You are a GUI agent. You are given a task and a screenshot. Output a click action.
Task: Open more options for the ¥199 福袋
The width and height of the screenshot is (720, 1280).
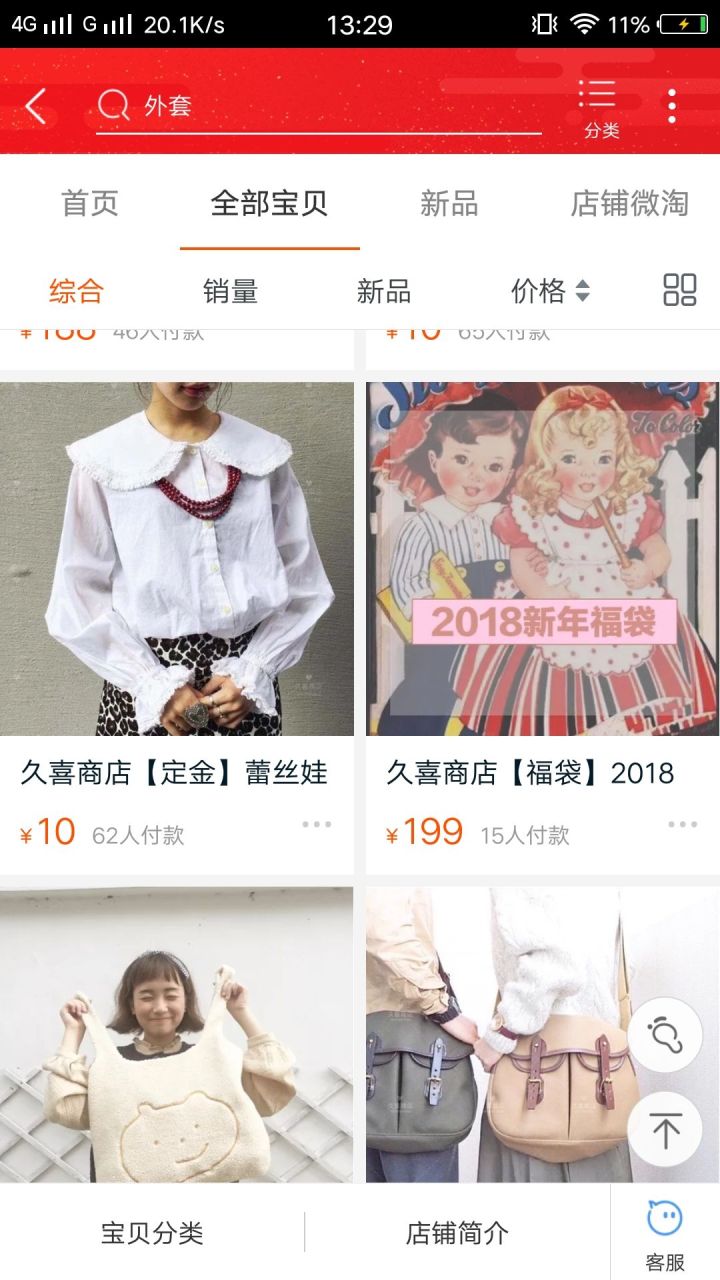coord(682,825)
